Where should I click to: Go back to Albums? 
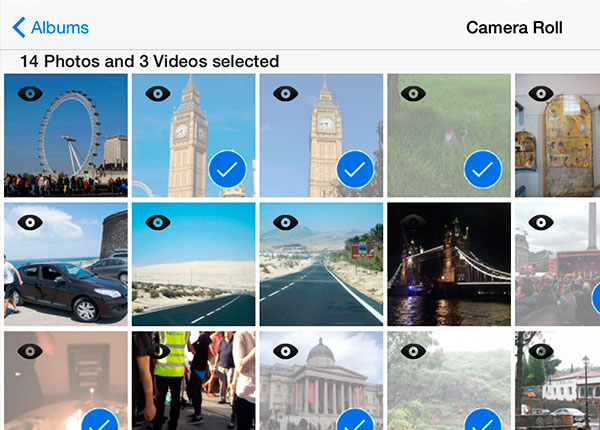point(50,27)
